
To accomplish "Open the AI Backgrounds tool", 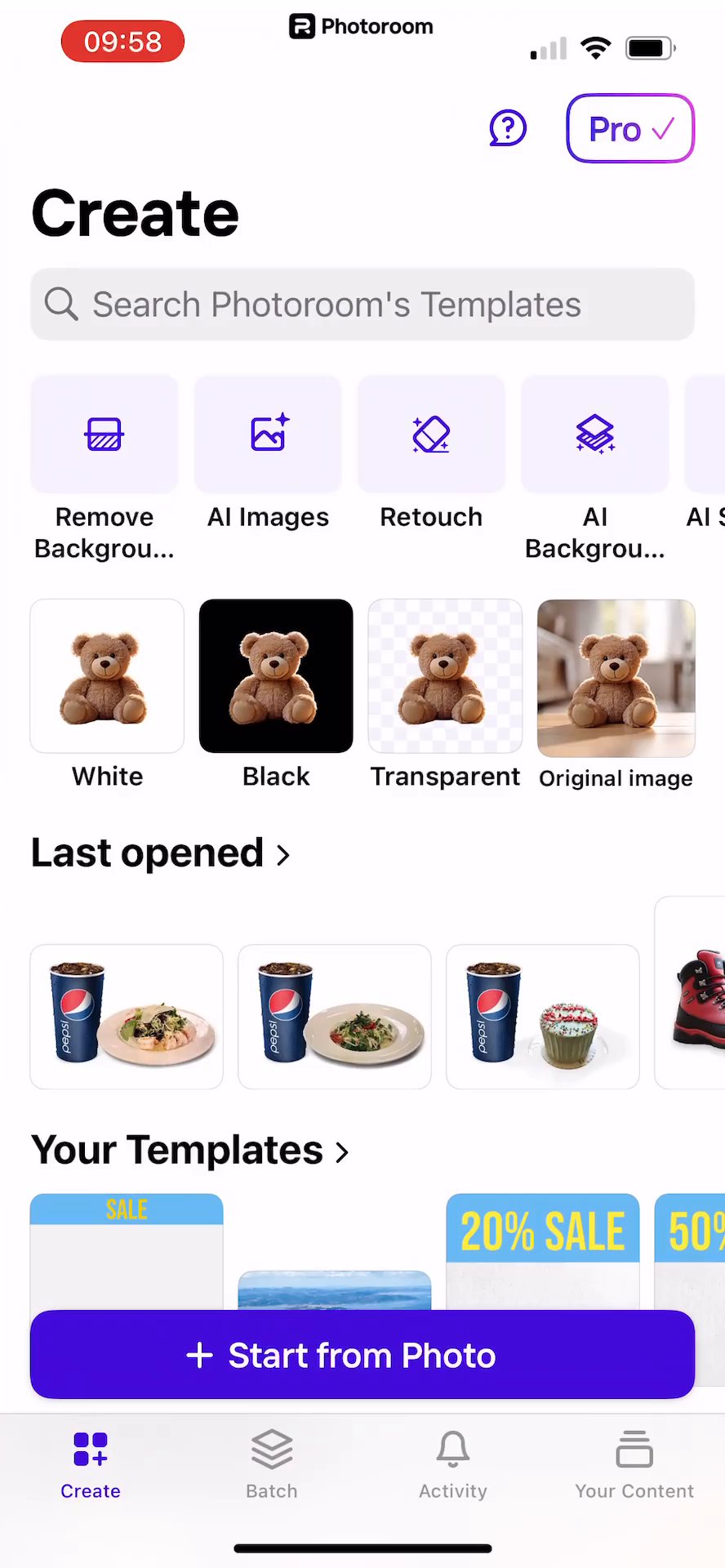I will pyautogui.click(x=594, y=434).
